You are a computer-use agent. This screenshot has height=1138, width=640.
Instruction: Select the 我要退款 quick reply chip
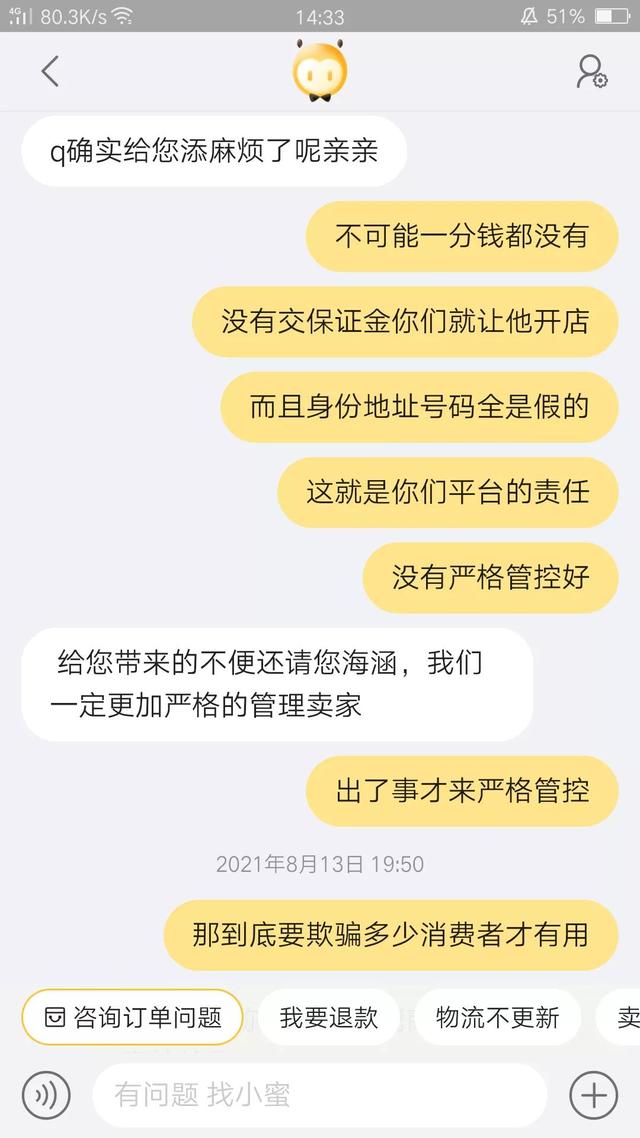point(329,1018)
